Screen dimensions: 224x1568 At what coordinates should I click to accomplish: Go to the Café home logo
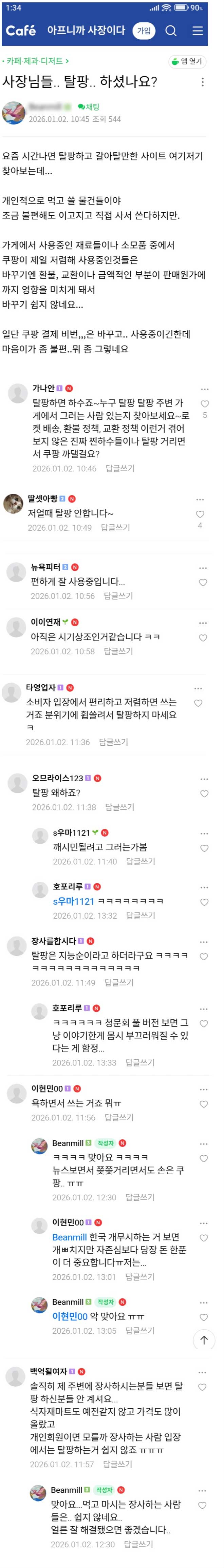pos(21,31)
